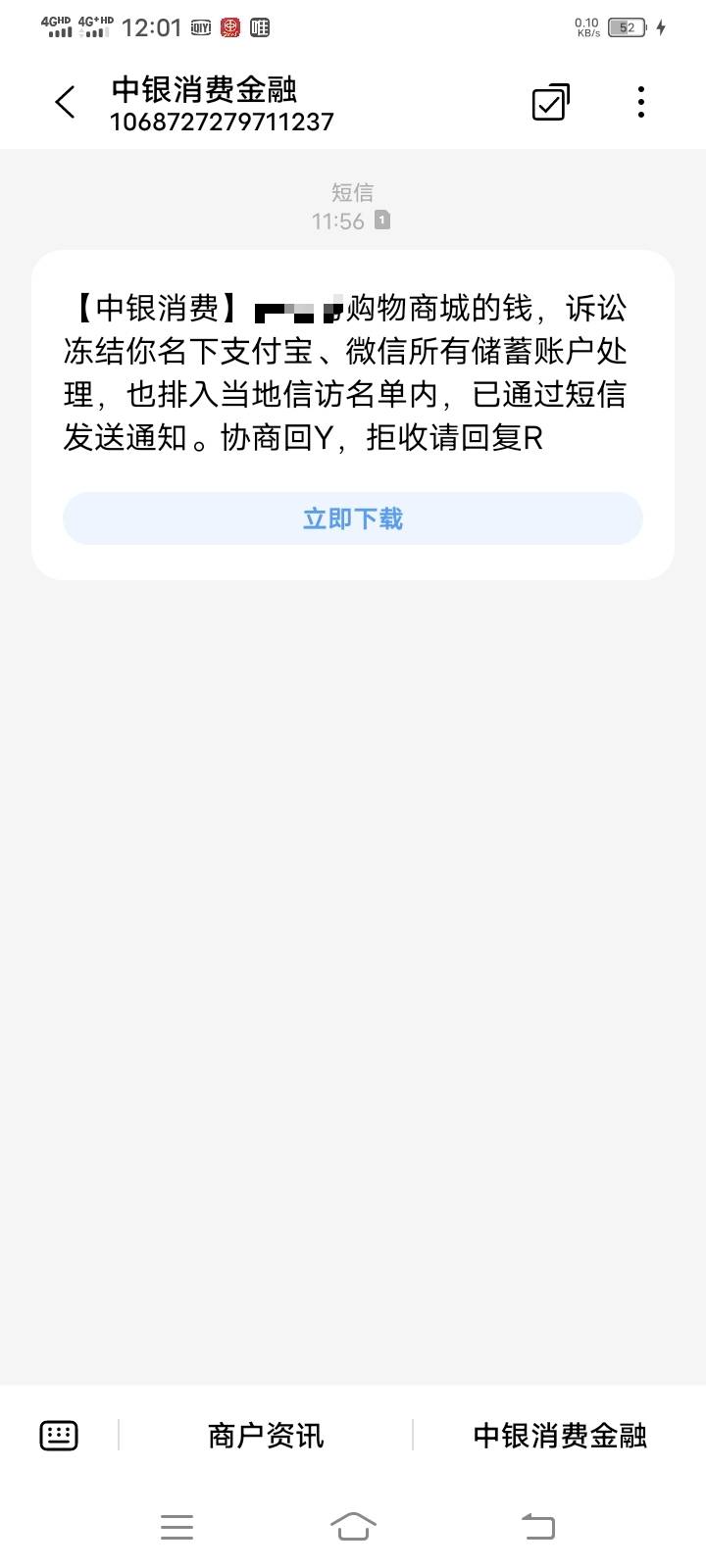706x1568 pixels.
Task: Open the 商户资讯 menu
Action: (266, 1436)
